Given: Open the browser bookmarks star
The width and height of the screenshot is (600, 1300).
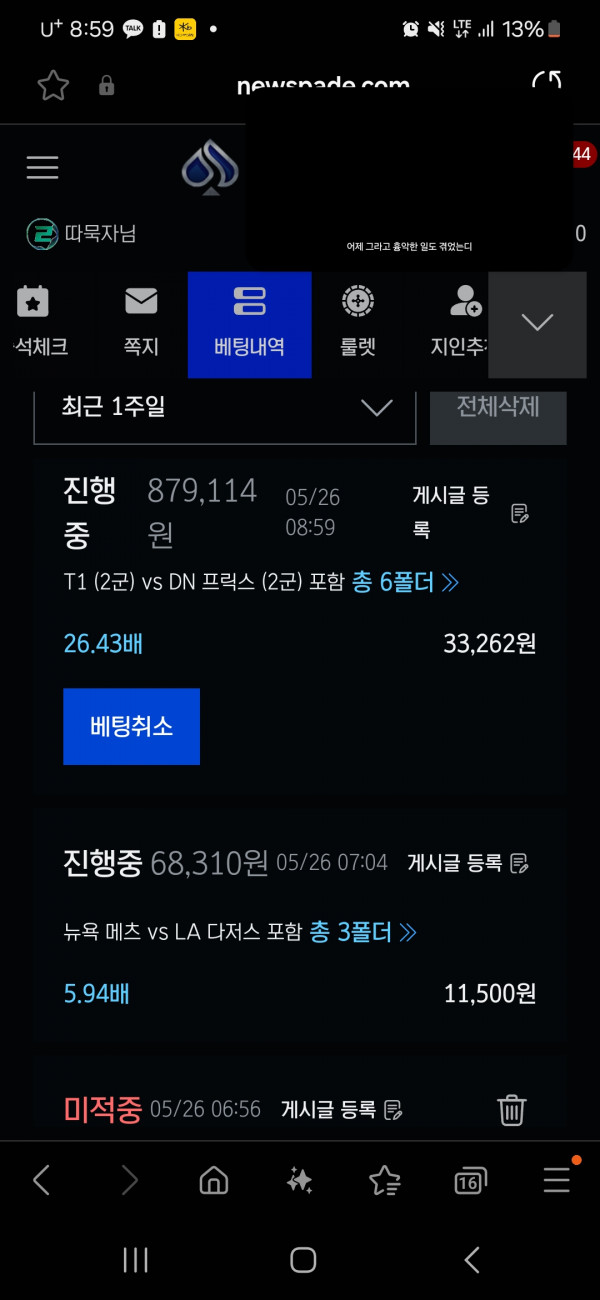Looking at the screenshot, I should pyautogui.click(x=384, y=1181).
